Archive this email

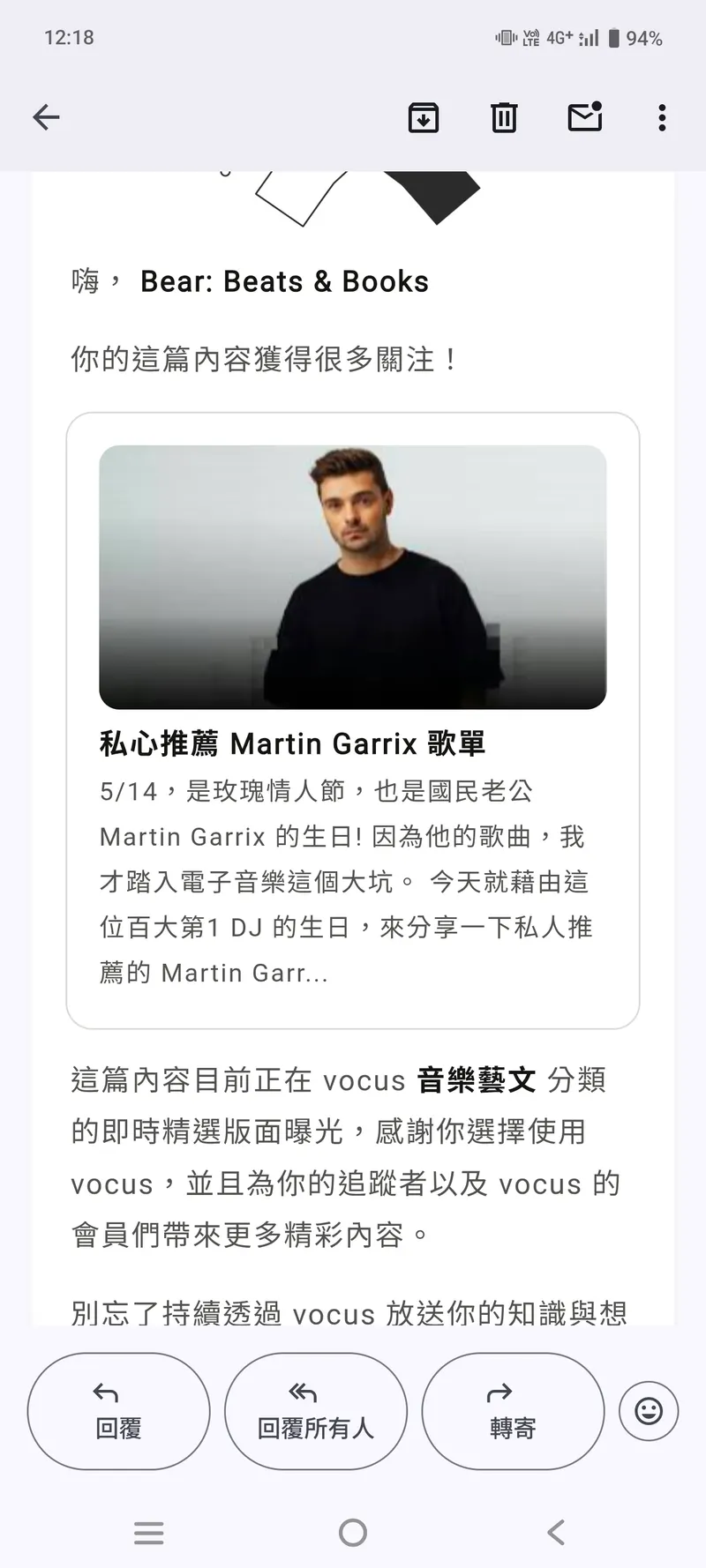[424, 117]
